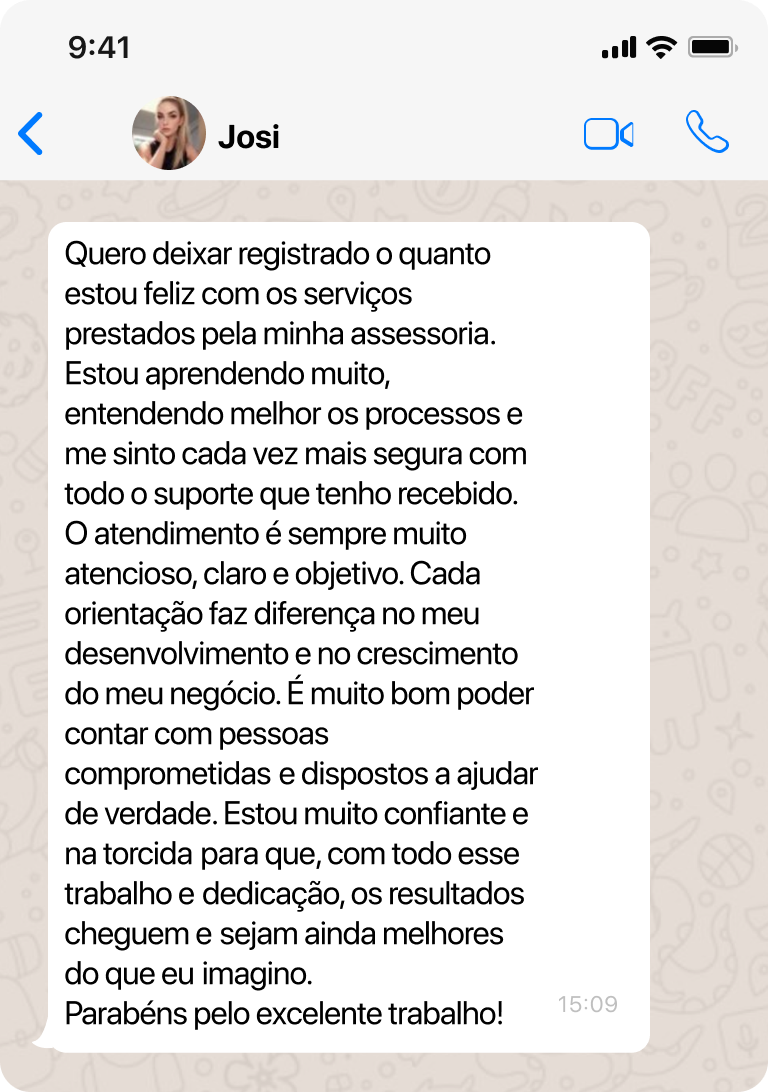Tap the message timestamp 15:09

coord(589,1004)
